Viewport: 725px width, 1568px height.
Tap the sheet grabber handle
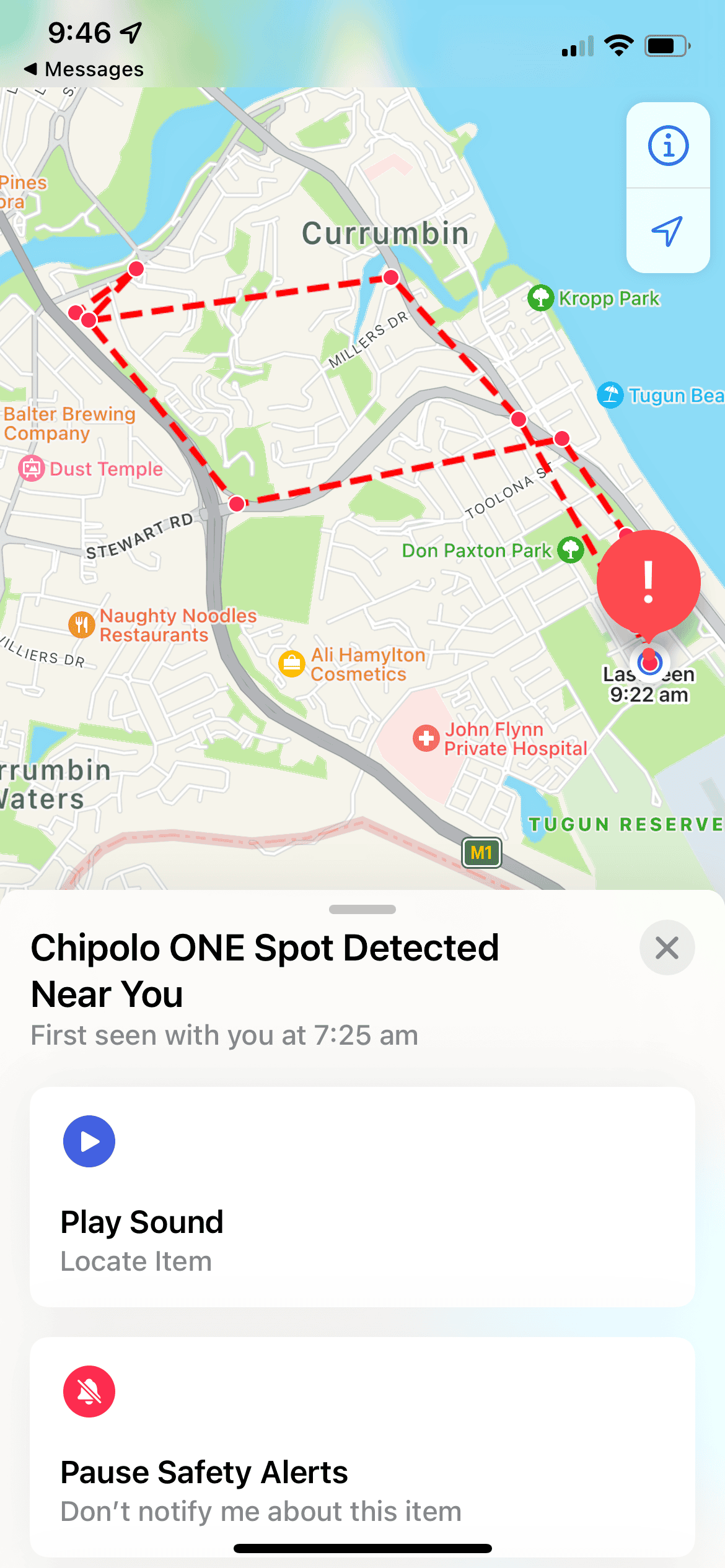(362, 909)
